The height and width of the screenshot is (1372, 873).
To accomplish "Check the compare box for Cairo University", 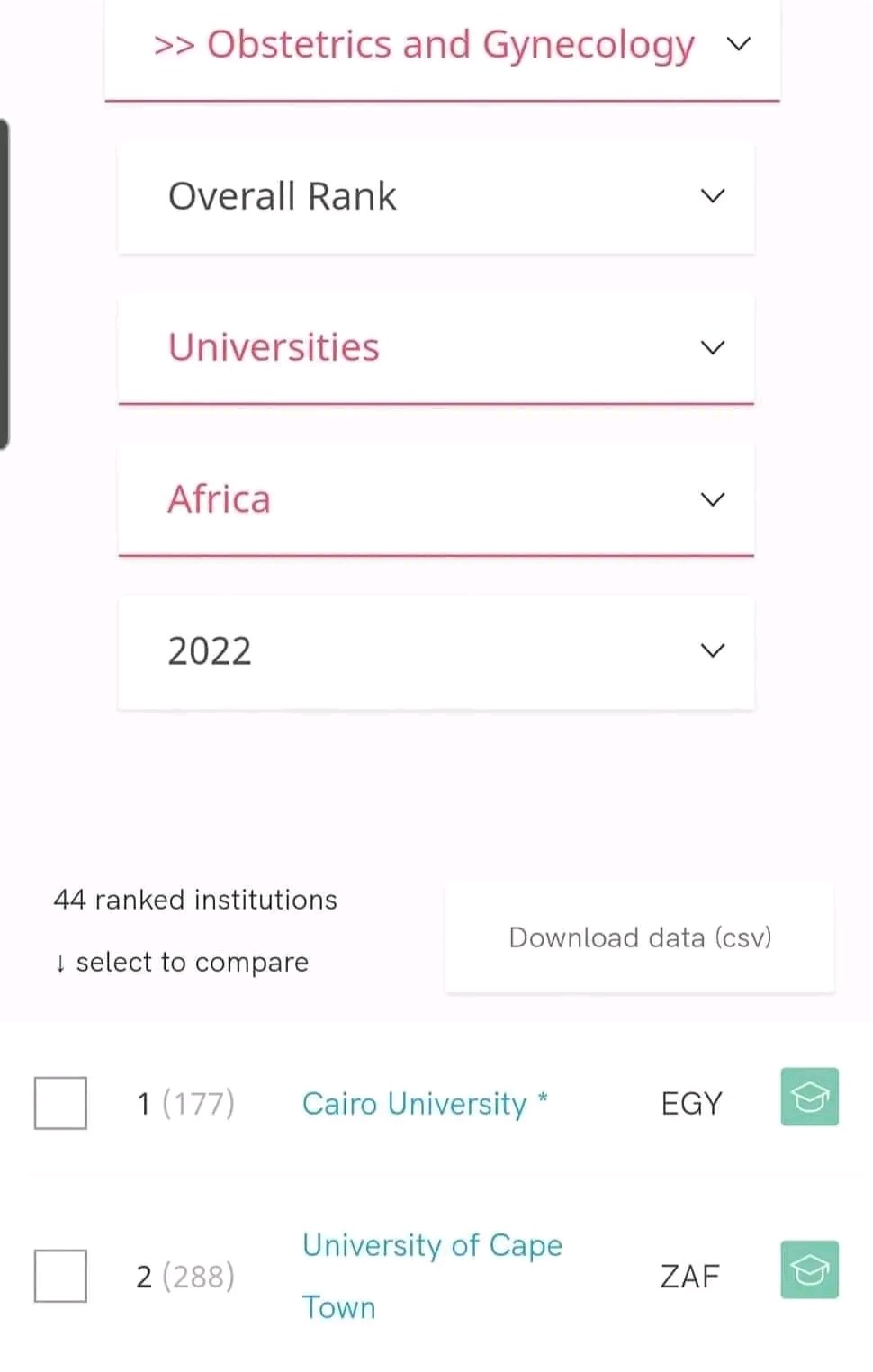I will (60, 1103).
